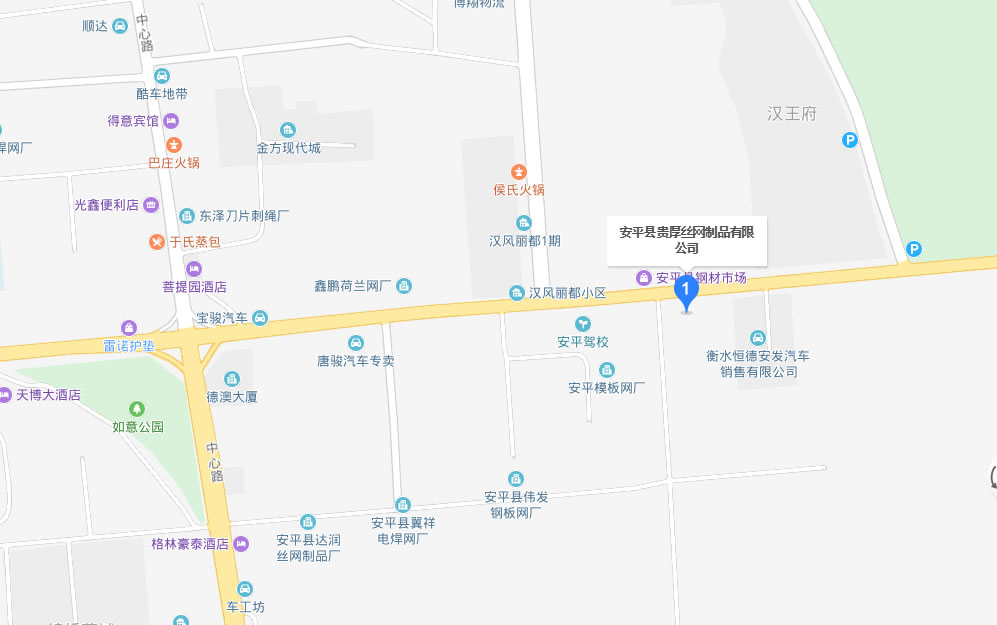Screen dimensions: 997x625
Task: Select the 于氏蒸包 eatery marker
Action: 157,242
